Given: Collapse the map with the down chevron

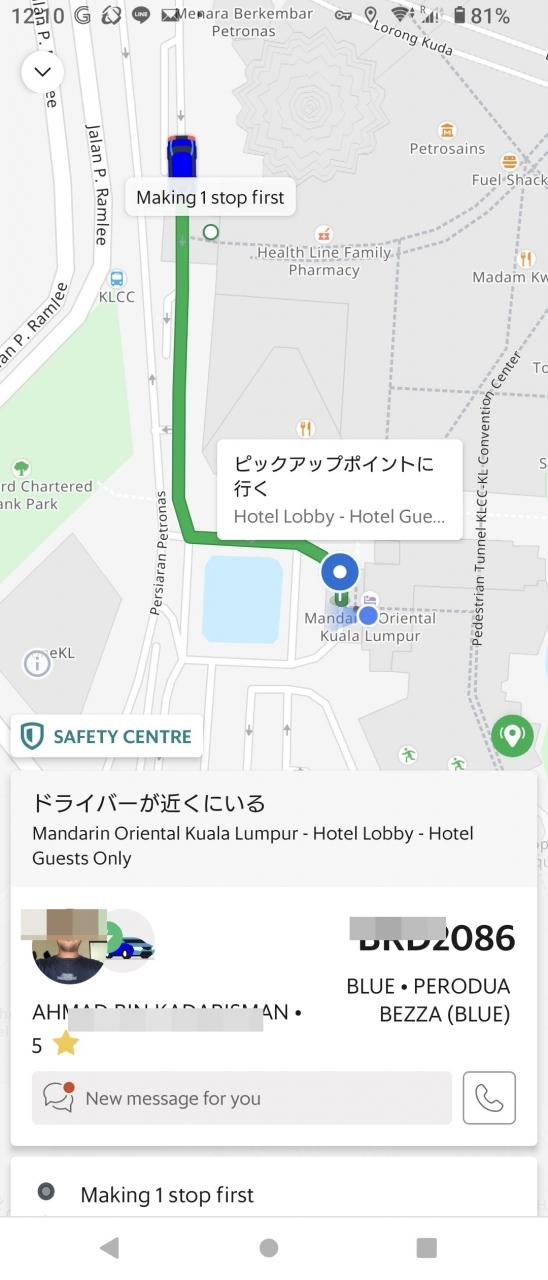Looking at the screenshot, I should pos(42,72).
